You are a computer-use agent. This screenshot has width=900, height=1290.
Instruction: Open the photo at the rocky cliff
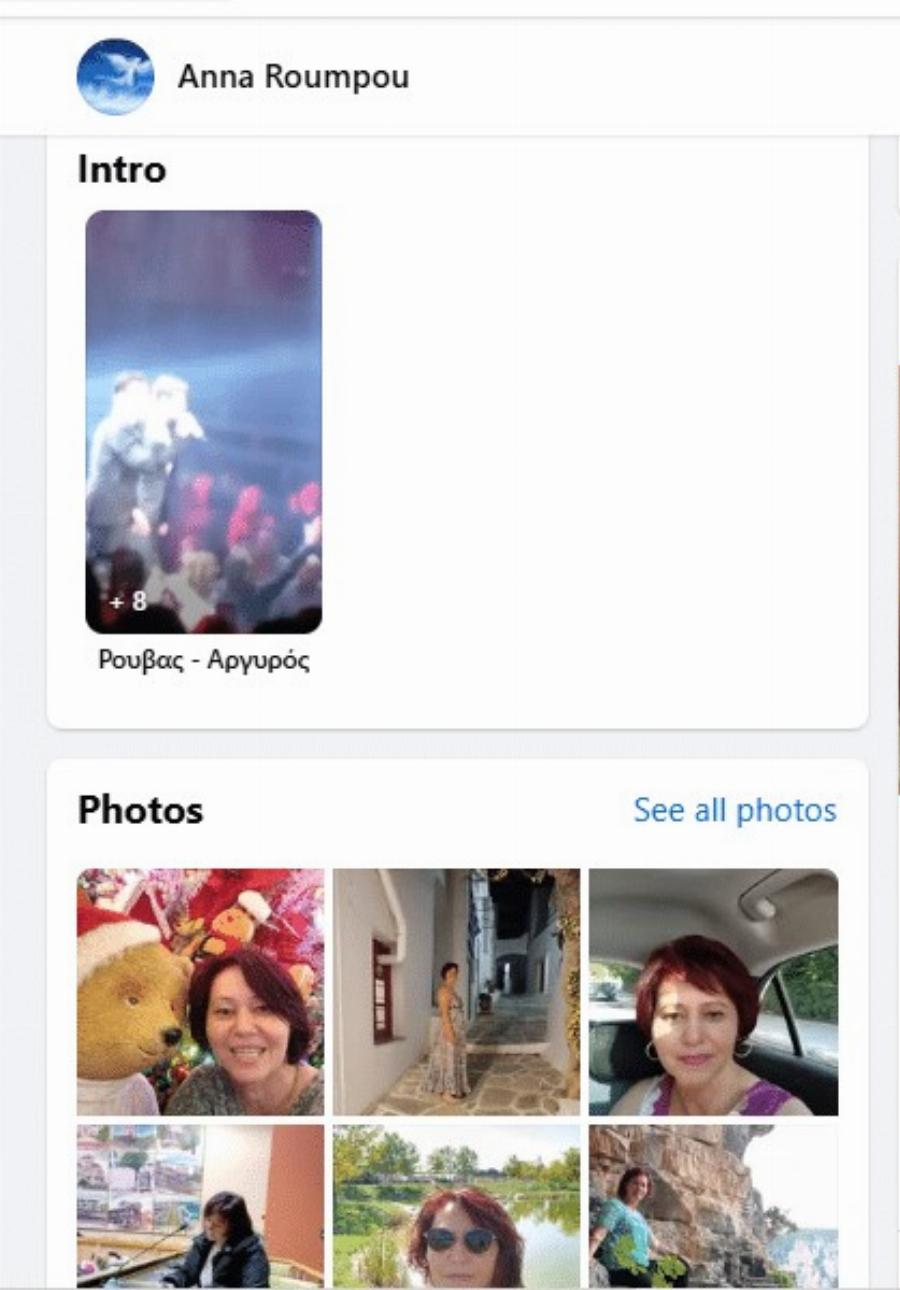click(713, 1205)
